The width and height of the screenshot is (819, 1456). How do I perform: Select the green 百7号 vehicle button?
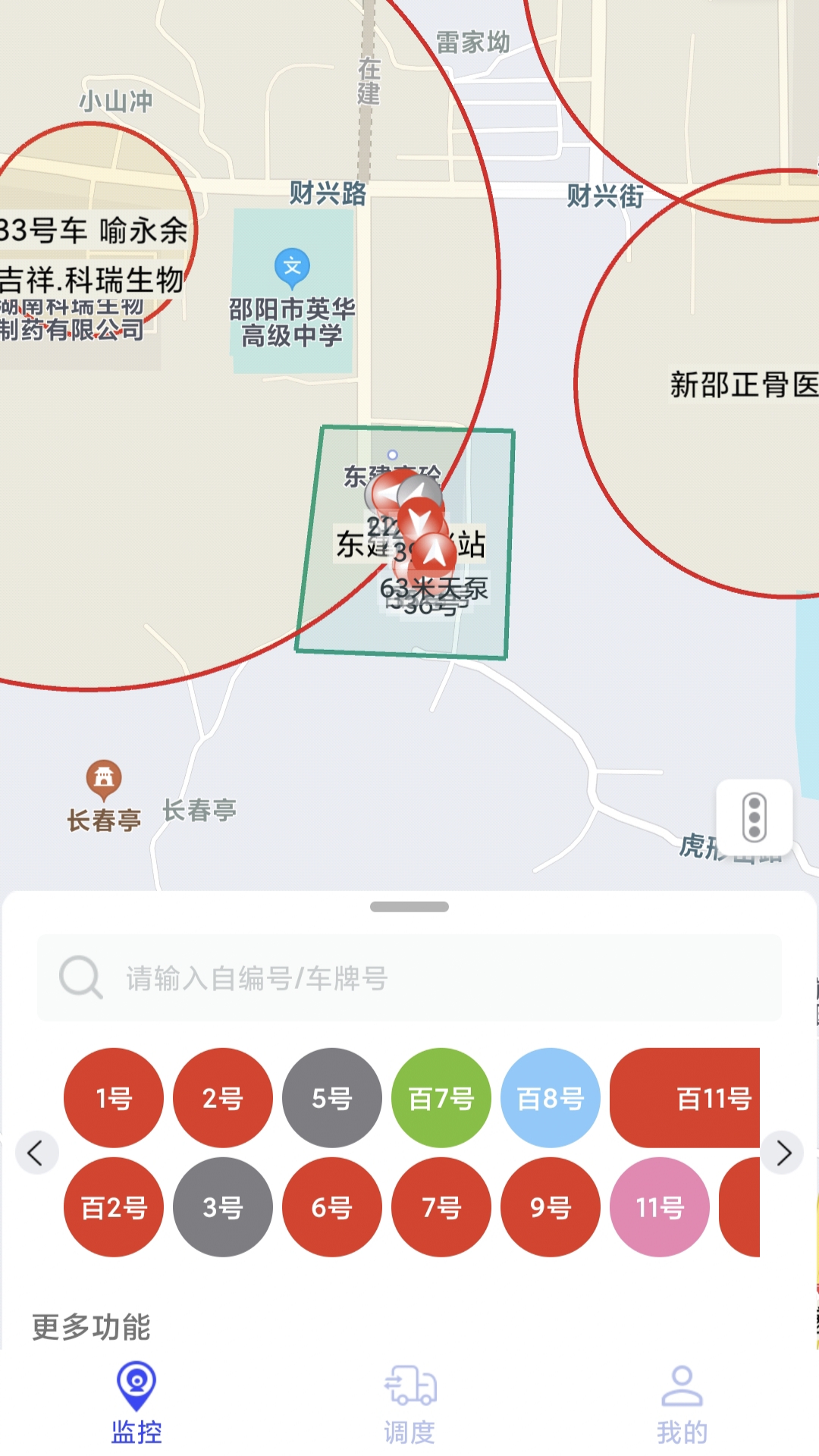click(x=441, y=1098)
